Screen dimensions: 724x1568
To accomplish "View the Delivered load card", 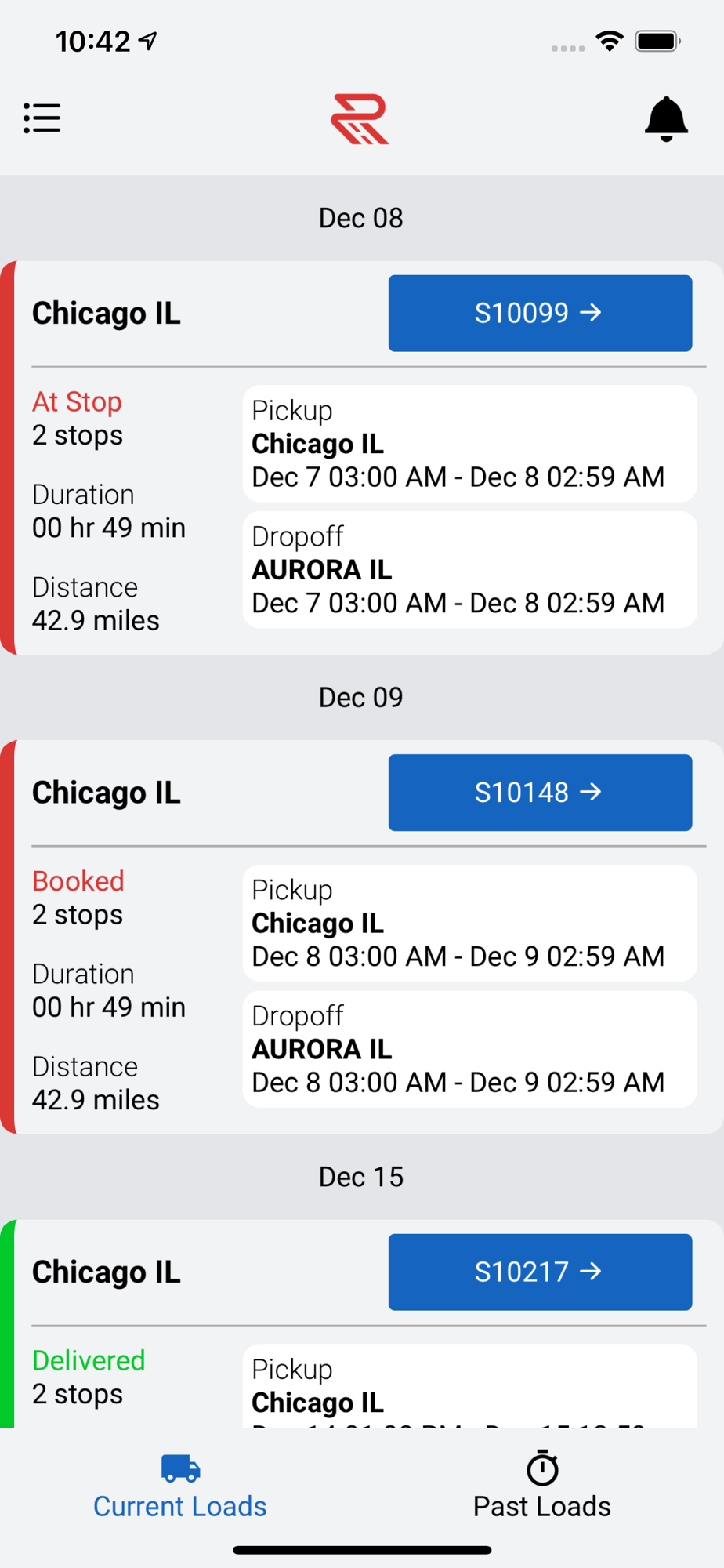I will point(362,1323).
